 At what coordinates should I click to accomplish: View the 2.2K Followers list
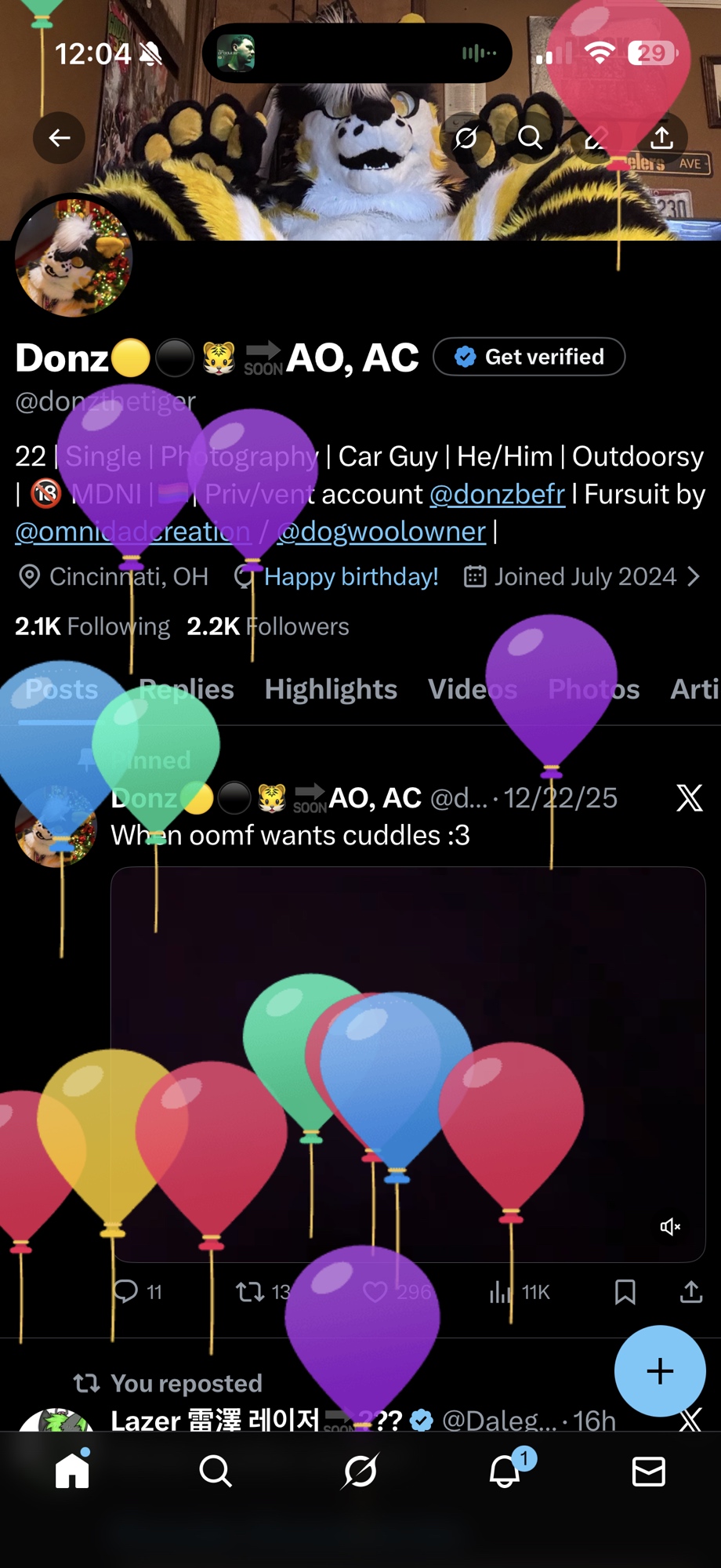(268, 626)
